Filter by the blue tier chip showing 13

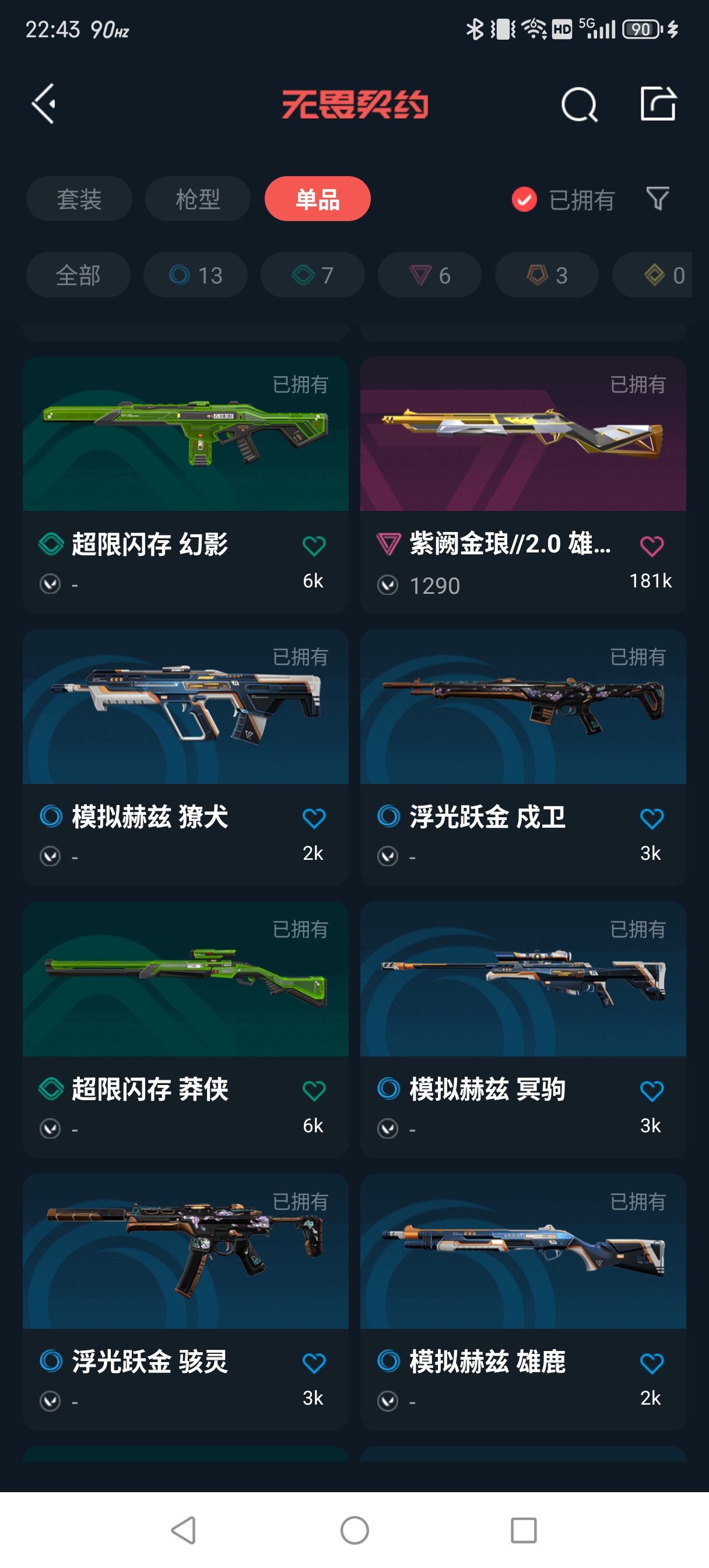(195, 275)
